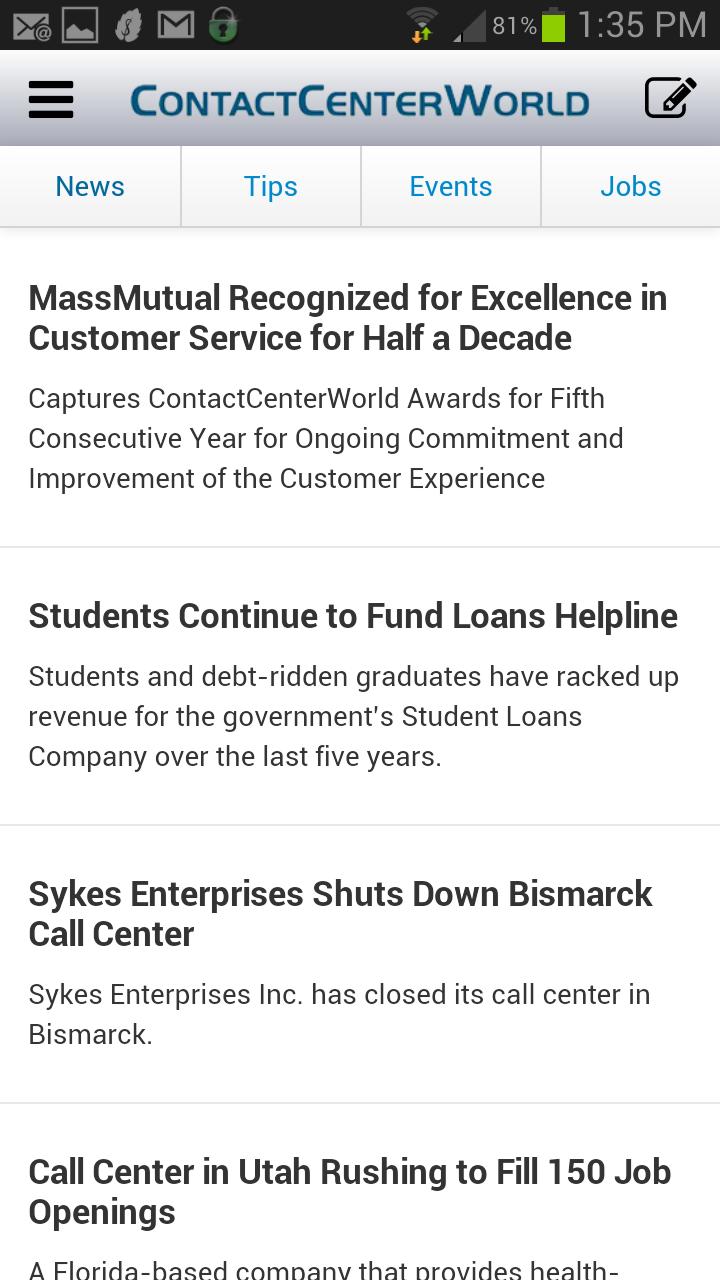
Task: Open the navigation drawer menu
Action: (50, 98)
